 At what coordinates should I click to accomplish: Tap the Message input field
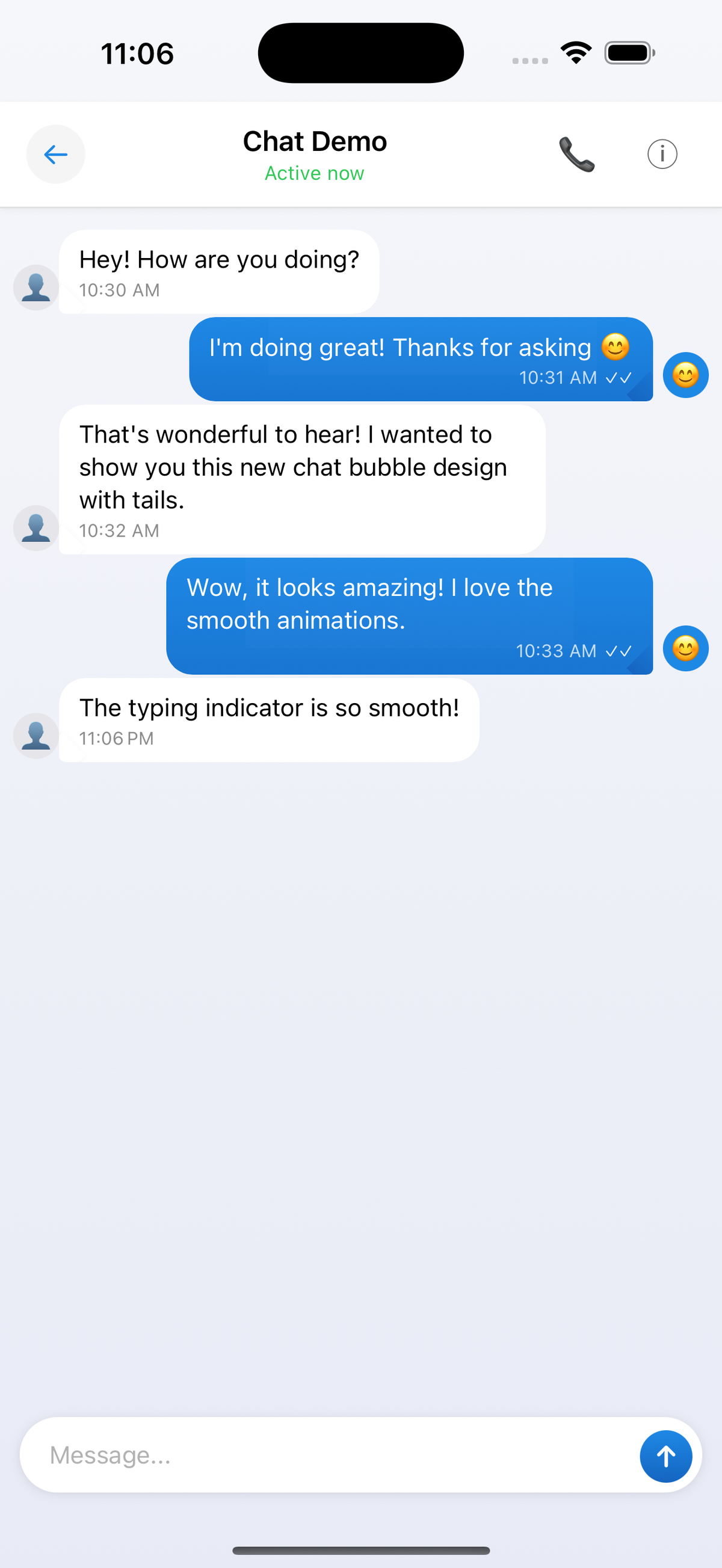coord(304,1456)
